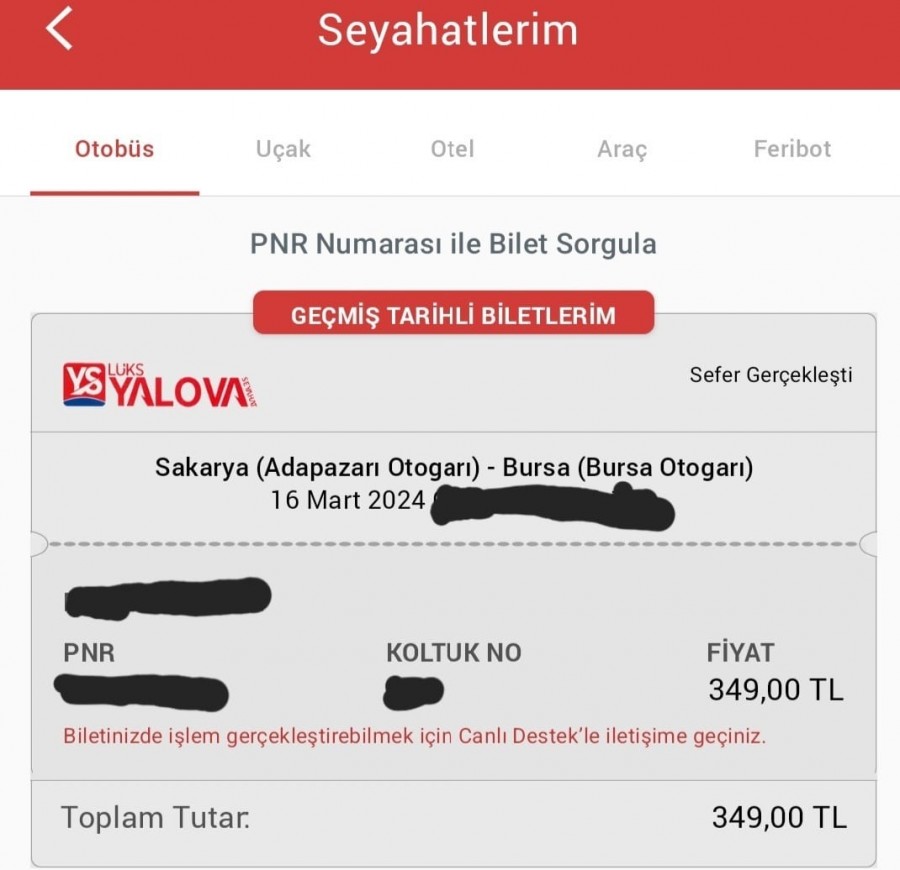This screenshot has height=870, width=900.
Task: Select the Otobüs tab
Action: [x=115, y=150]
